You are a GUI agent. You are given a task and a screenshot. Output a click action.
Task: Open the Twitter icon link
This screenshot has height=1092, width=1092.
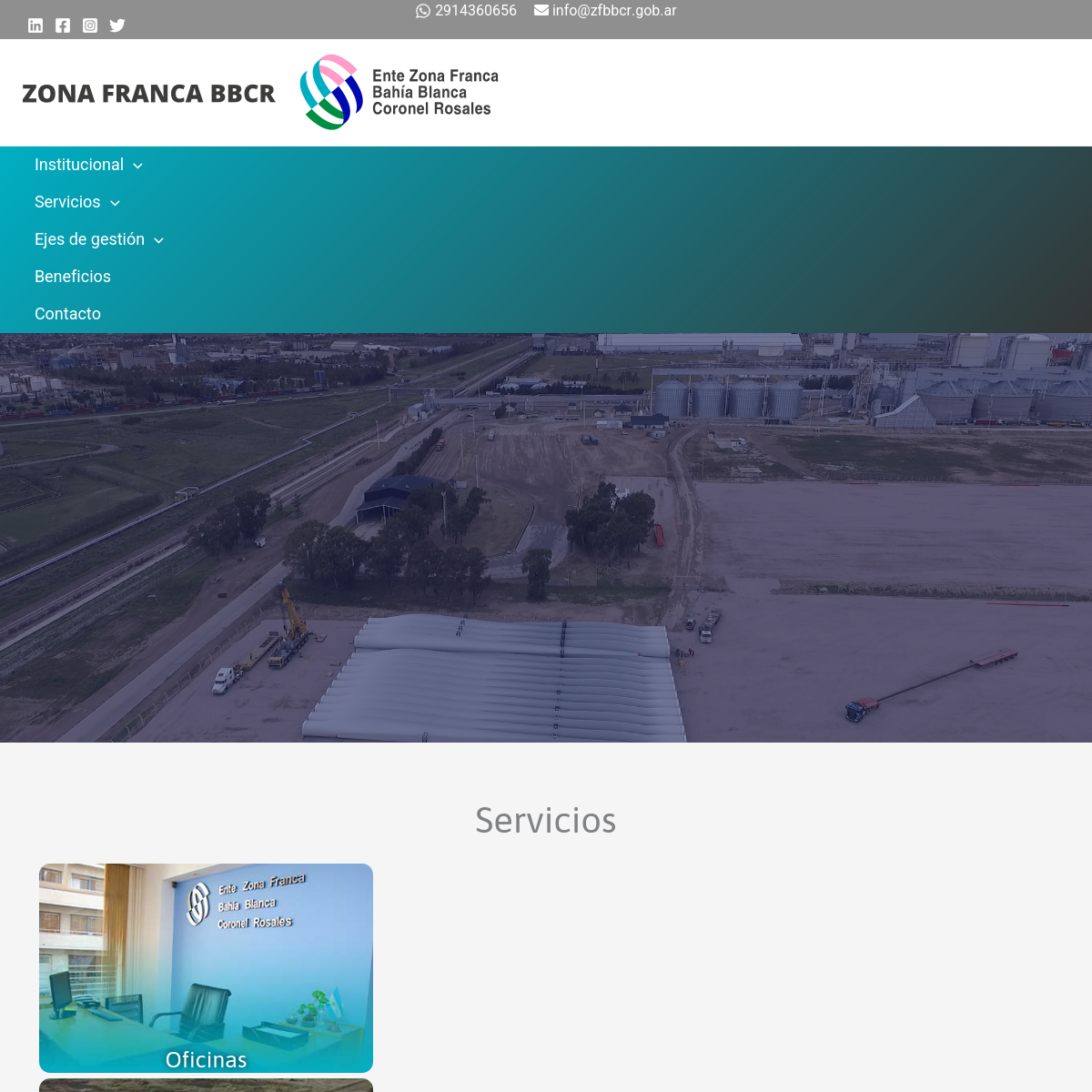coord(117,25)
